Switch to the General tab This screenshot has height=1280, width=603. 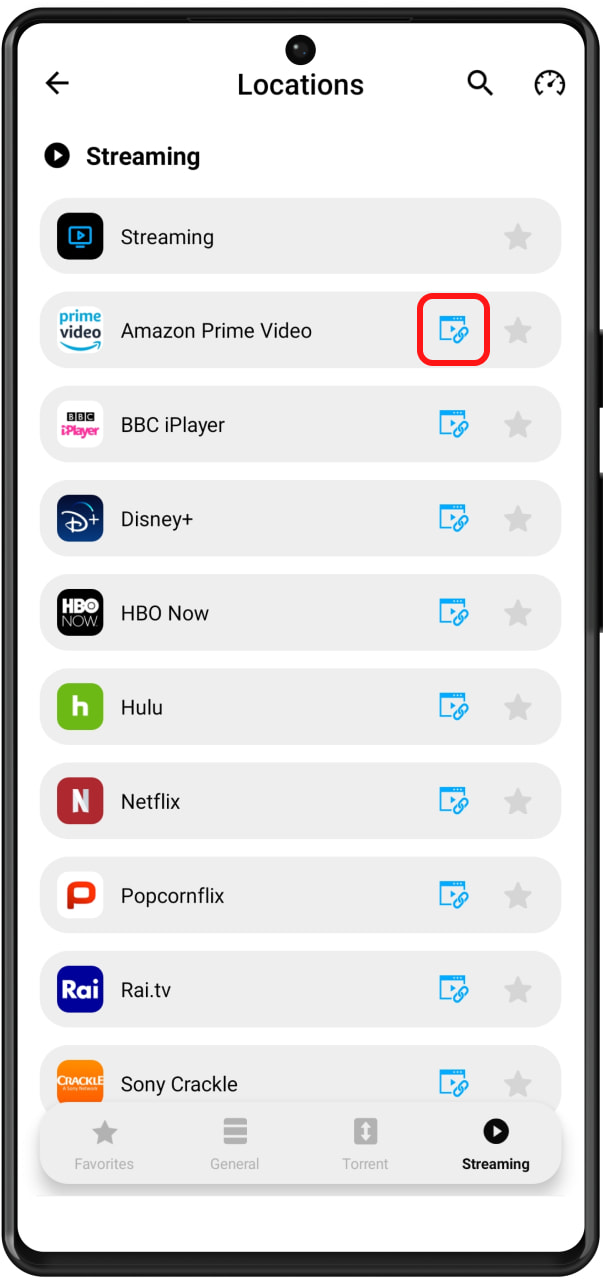point(235,1145)
